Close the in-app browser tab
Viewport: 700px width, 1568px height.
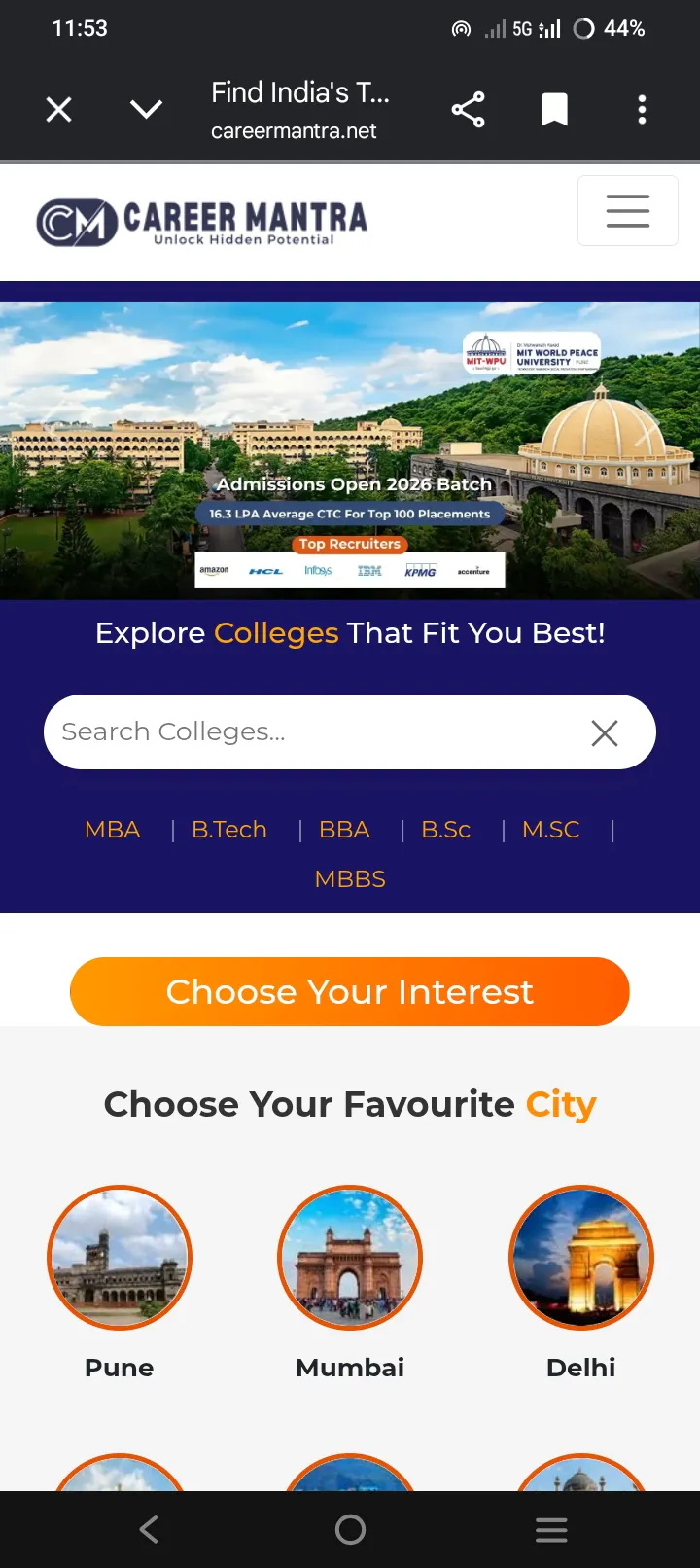59,110
